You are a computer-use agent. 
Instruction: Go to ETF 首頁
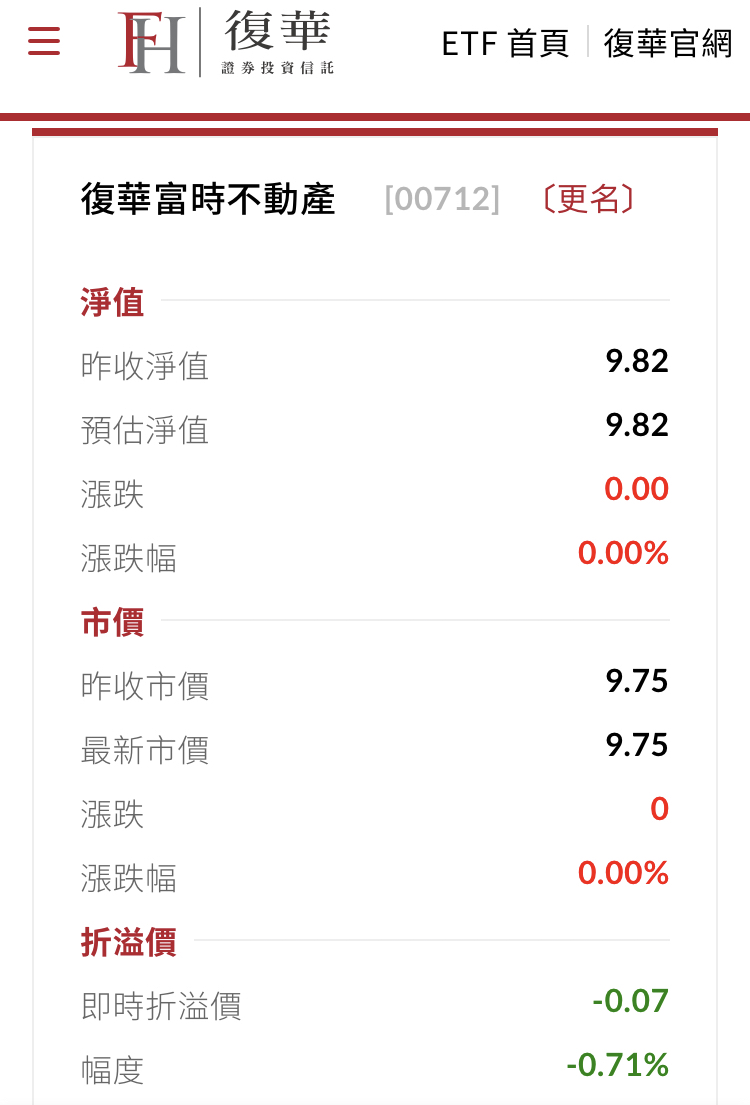[505, 44]
